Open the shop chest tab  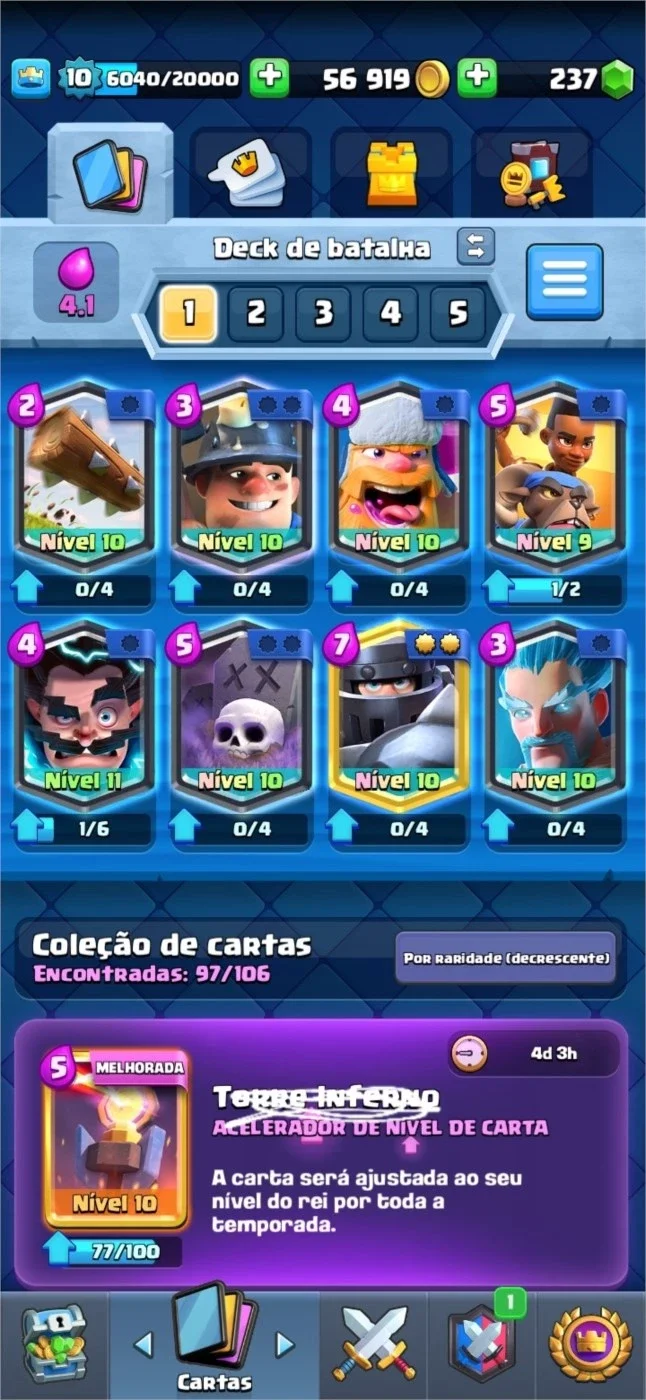tap(54, 1343)
